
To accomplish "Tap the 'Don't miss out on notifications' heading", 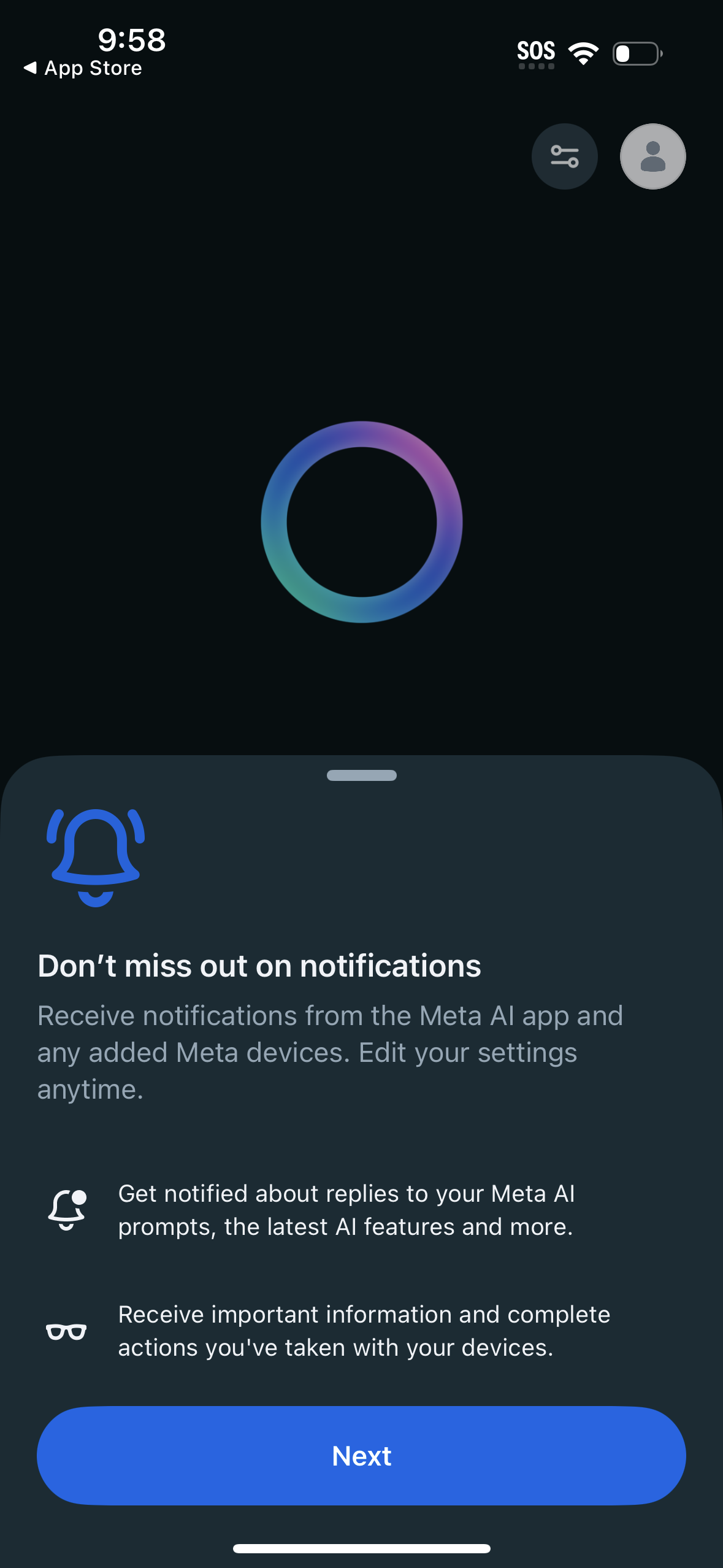I will coord(259,965).
